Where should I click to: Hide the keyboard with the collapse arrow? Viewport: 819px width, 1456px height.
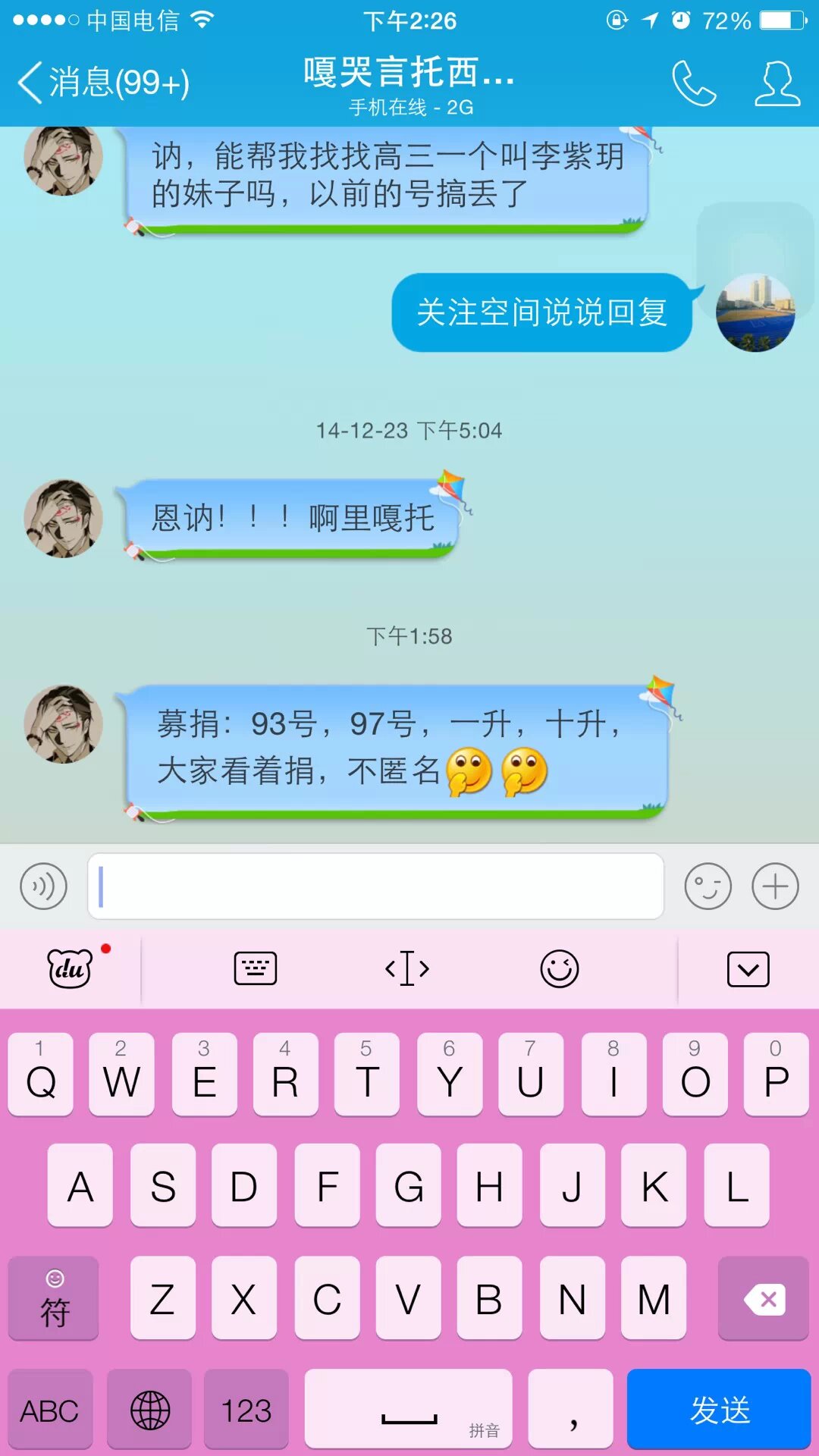(x=748, y=969)
